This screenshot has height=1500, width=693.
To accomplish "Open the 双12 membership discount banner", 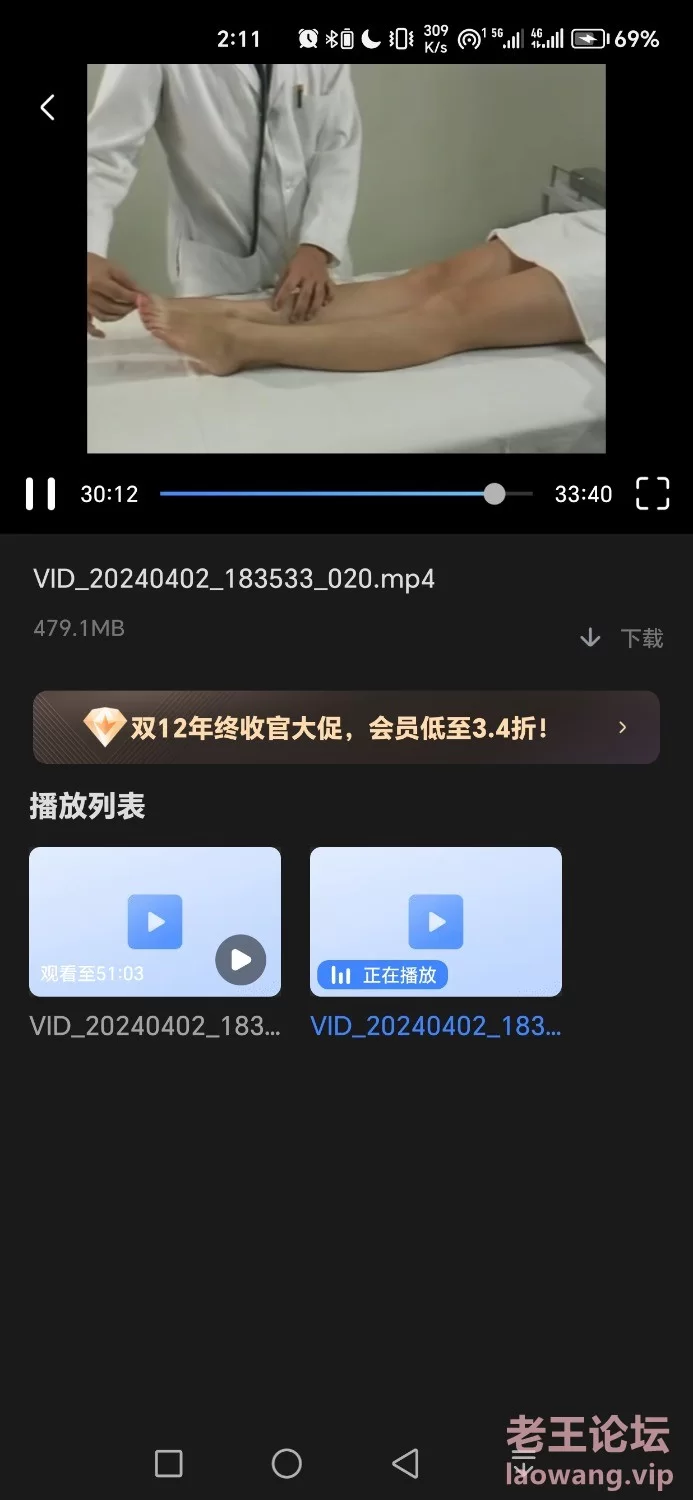I will coord(346,727).
